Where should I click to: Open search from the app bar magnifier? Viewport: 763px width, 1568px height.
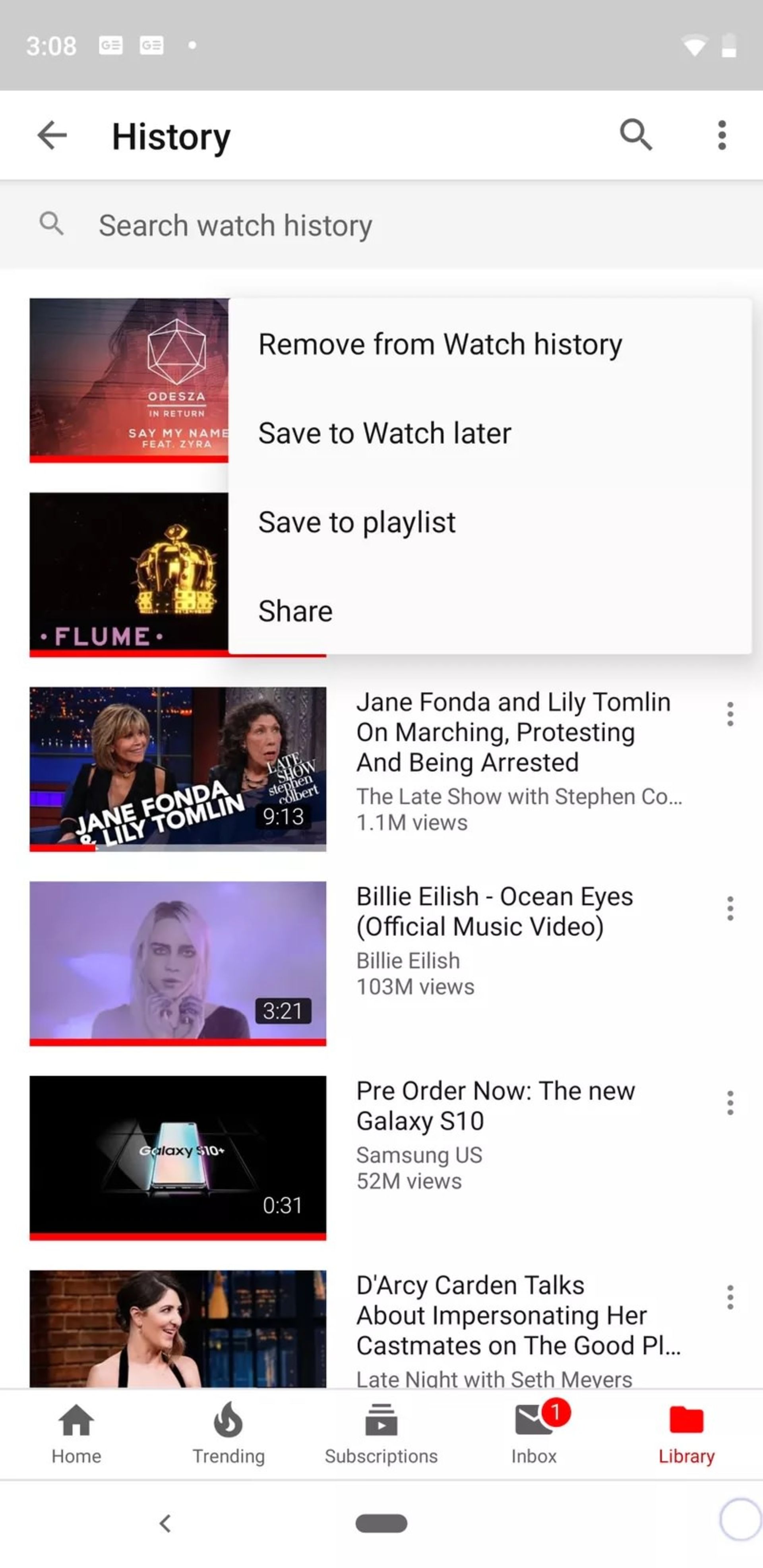(x=636, y=135)
